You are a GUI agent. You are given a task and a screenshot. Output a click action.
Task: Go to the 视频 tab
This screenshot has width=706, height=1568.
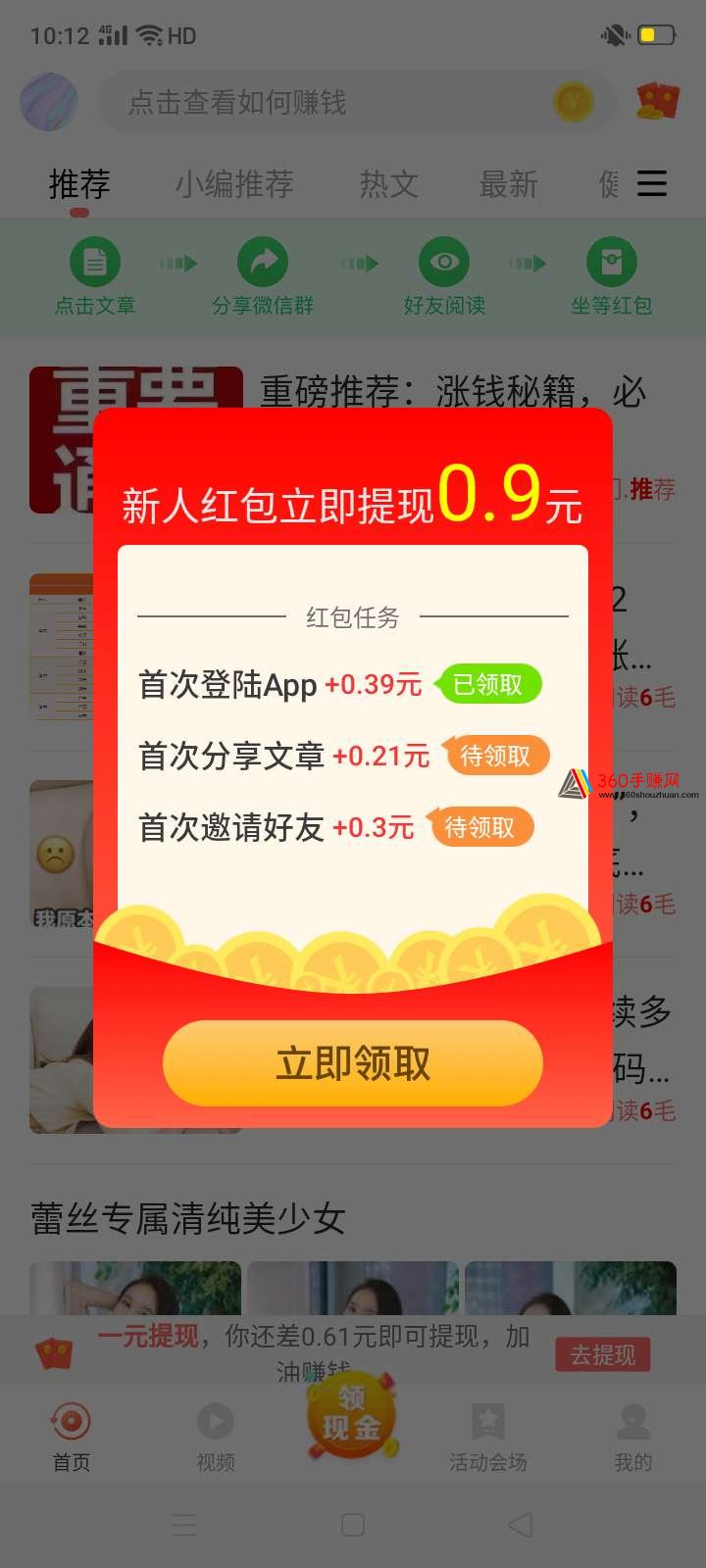[216, 1437]
